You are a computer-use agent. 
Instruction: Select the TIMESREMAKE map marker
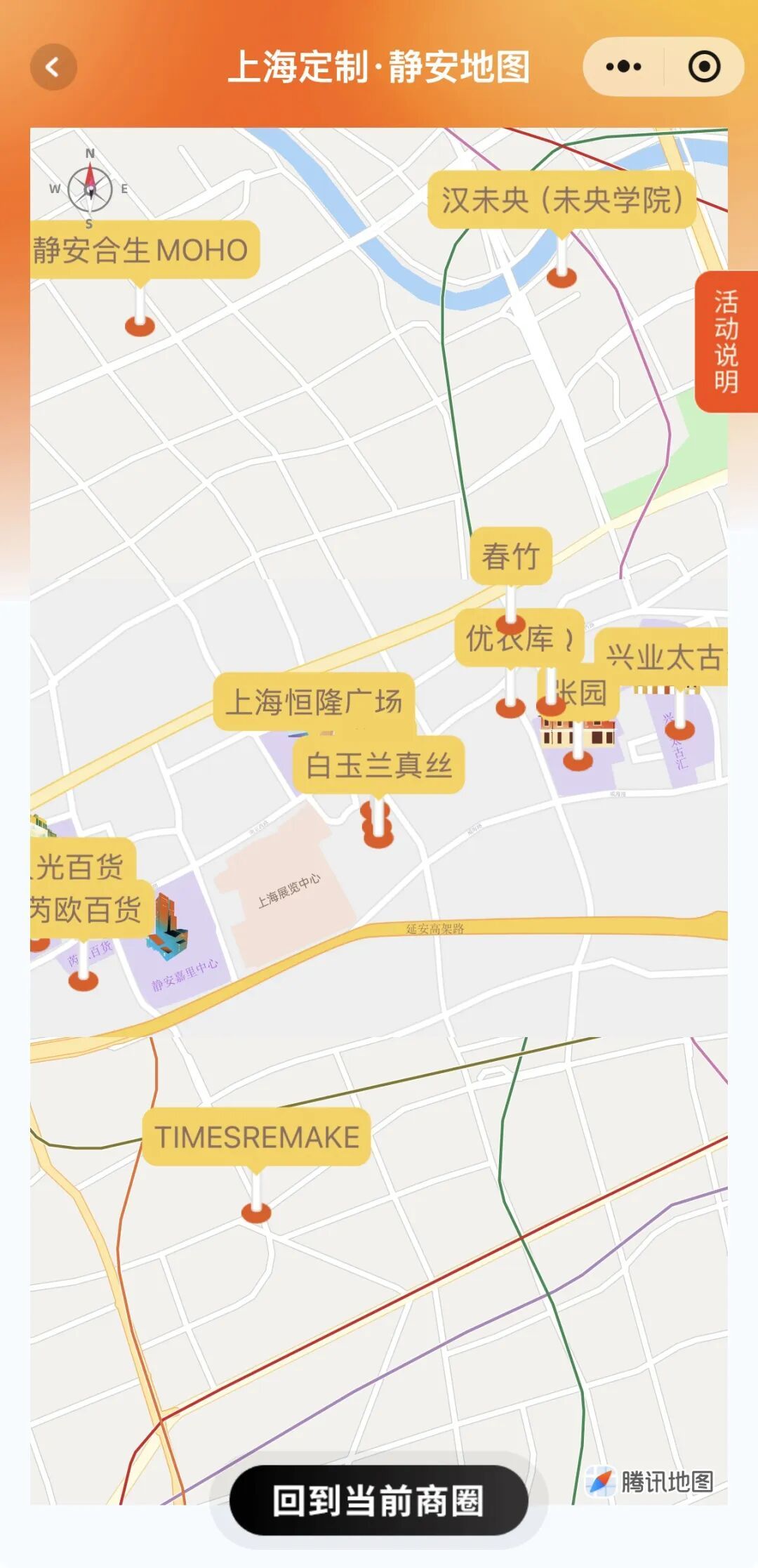[x=257, y=1137]
